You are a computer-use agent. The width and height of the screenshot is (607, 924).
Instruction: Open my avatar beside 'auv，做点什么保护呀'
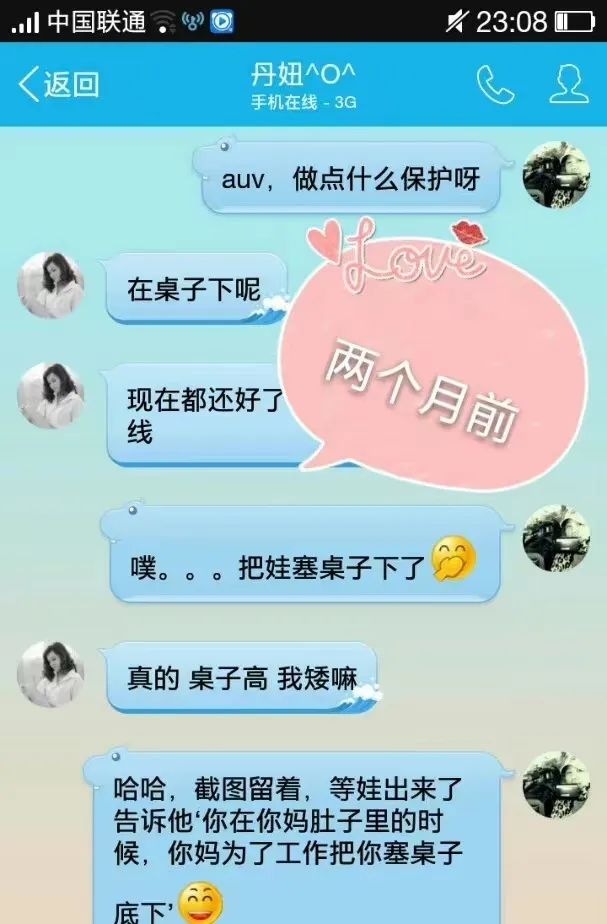pyautogui.click(x=556, y=175)
